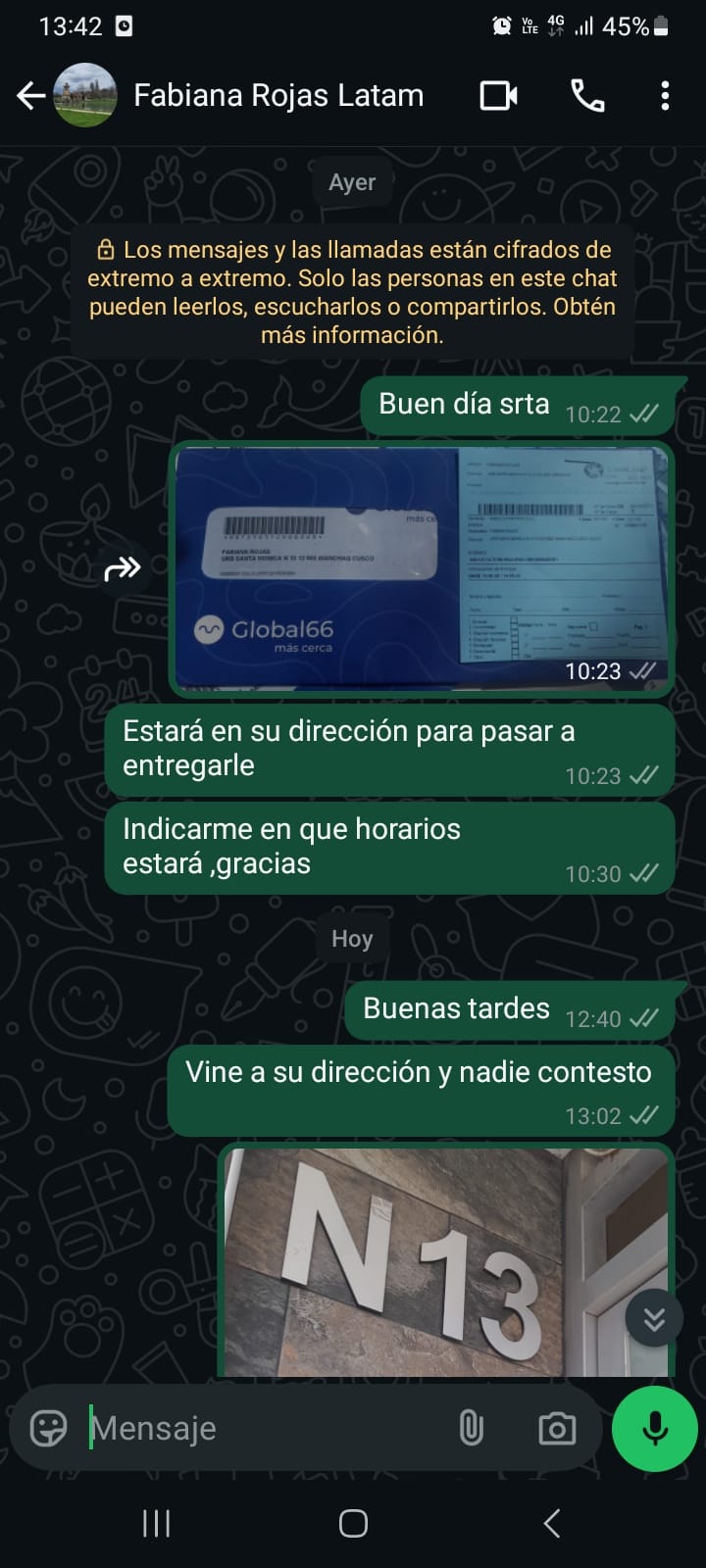This screenshot has height=1568, width=706.
Task: Tap the system home button
Action: coord(353,1523)
